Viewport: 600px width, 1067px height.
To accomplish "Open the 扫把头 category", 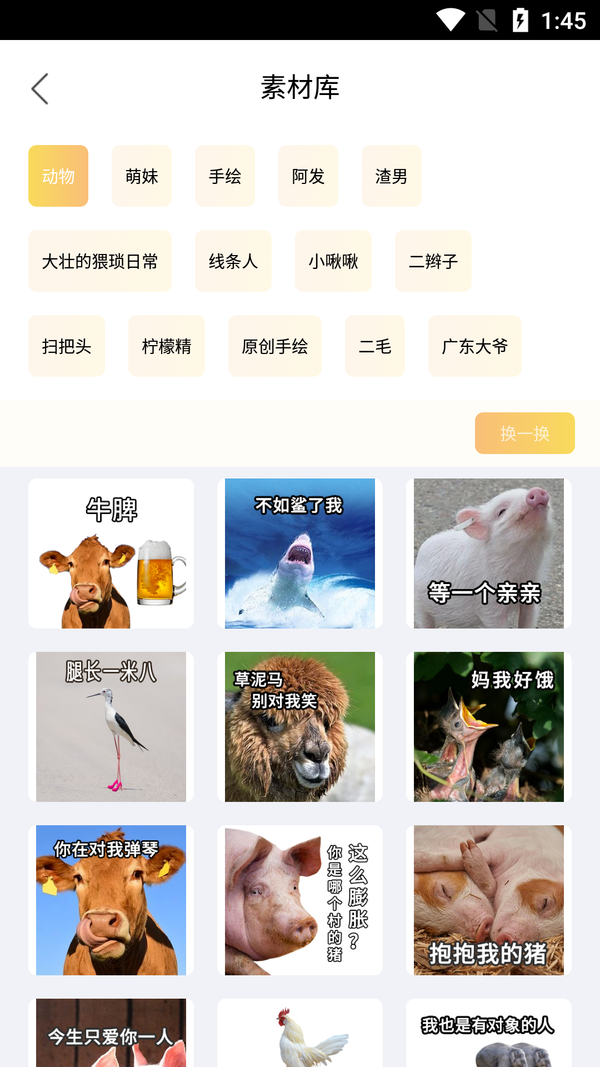I will tap(66, 346).
